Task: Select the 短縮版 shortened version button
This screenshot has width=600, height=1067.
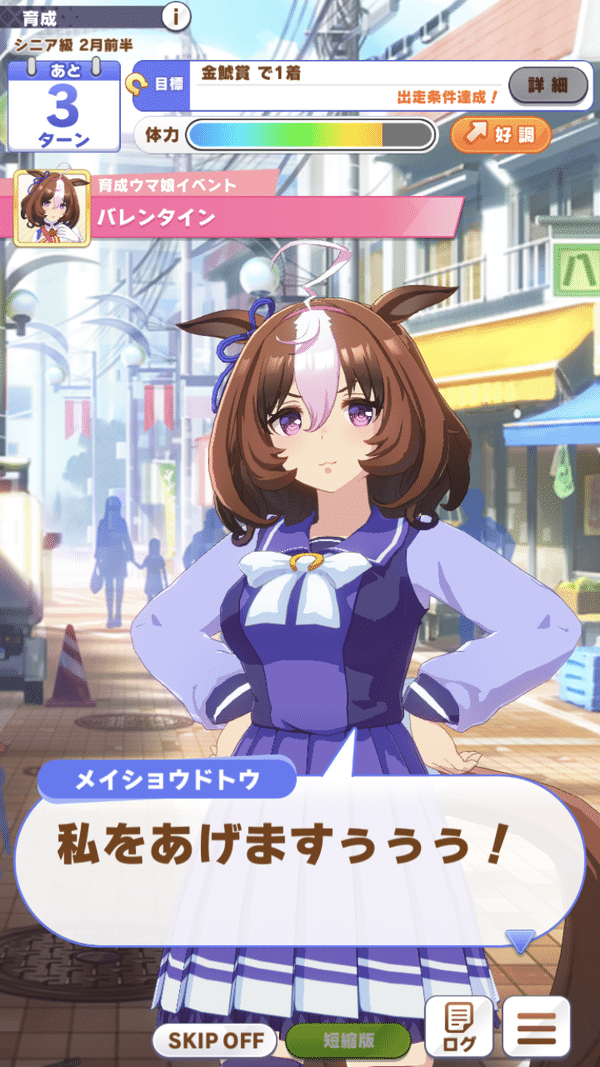Action: pos(348,1040)
